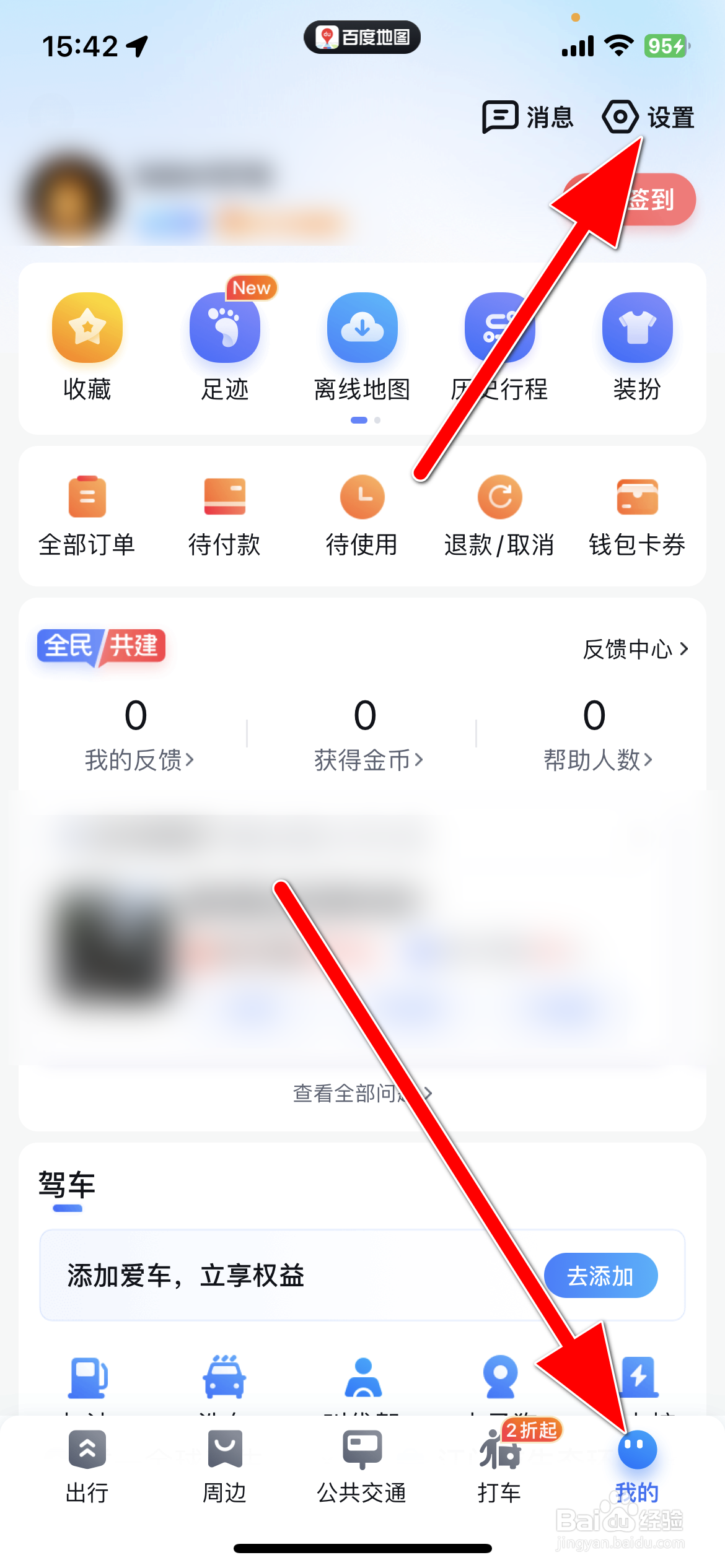Expand 我的反馈 my feedback details
The width and height of the screenshot is (725, 1568).
(139, 761)
